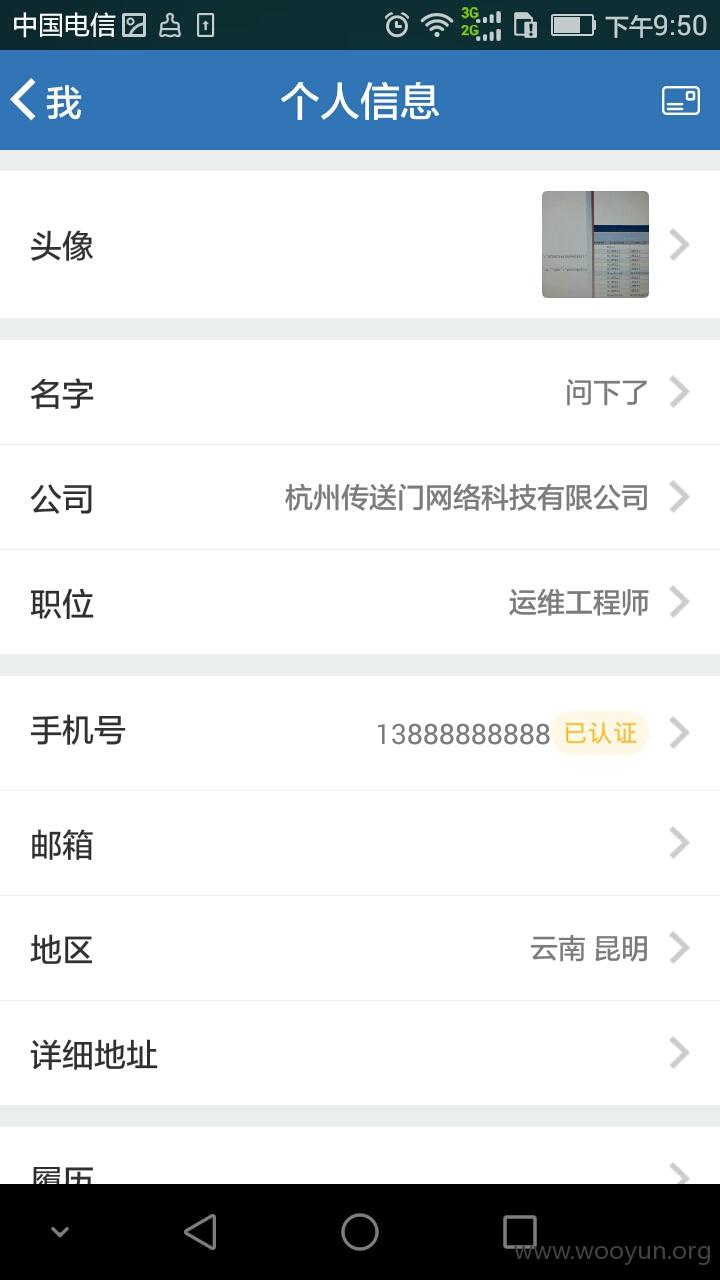
Task: Edit the 名字 row
Action: tap(360, 393)
